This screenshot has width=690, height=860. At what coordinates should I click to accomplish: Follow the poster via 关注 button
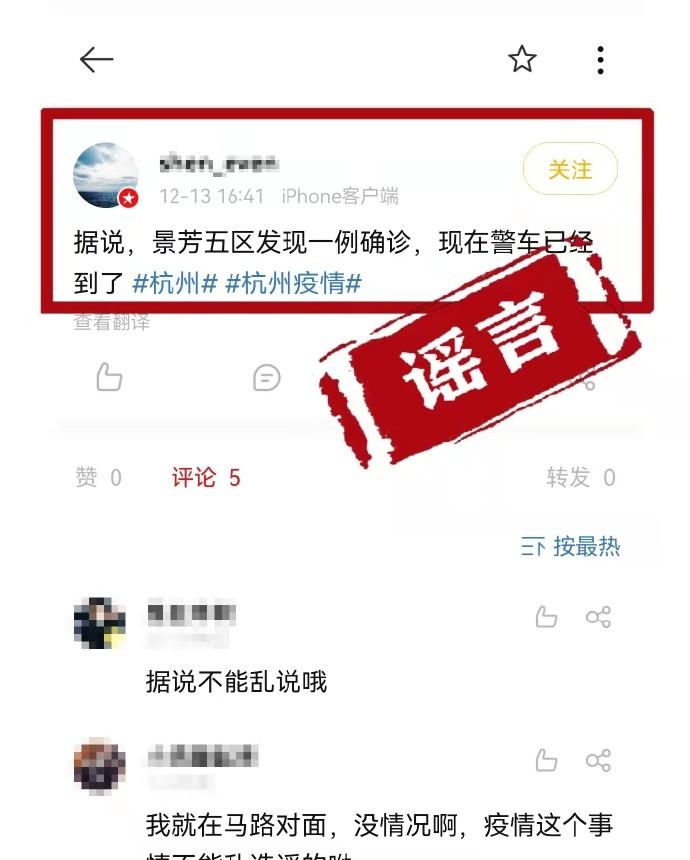tap(570, 169)
